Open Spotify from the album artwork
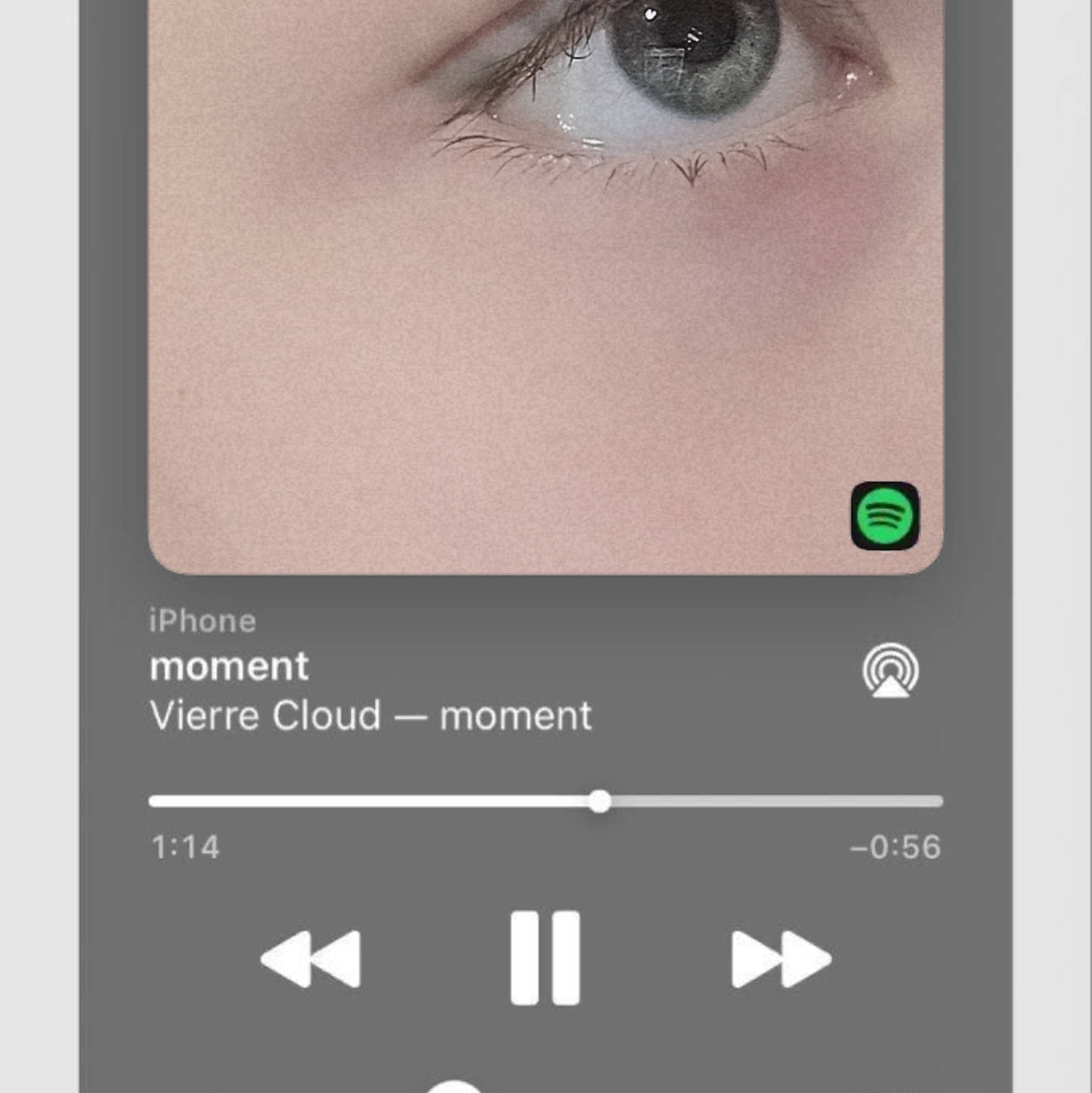 (x=884, y=516)
